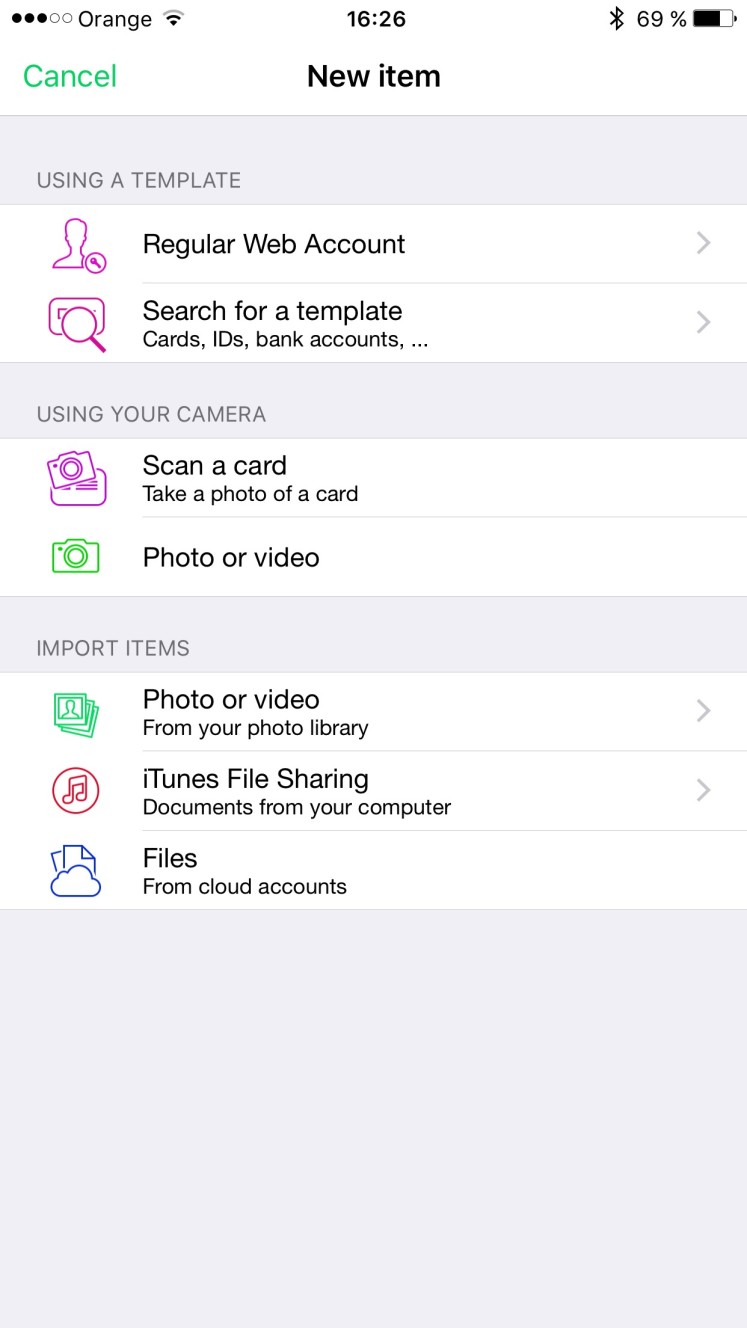Open Search for a template
Image resolution: width=747 pixels, height=1328 pixels.
click(373, 323)
